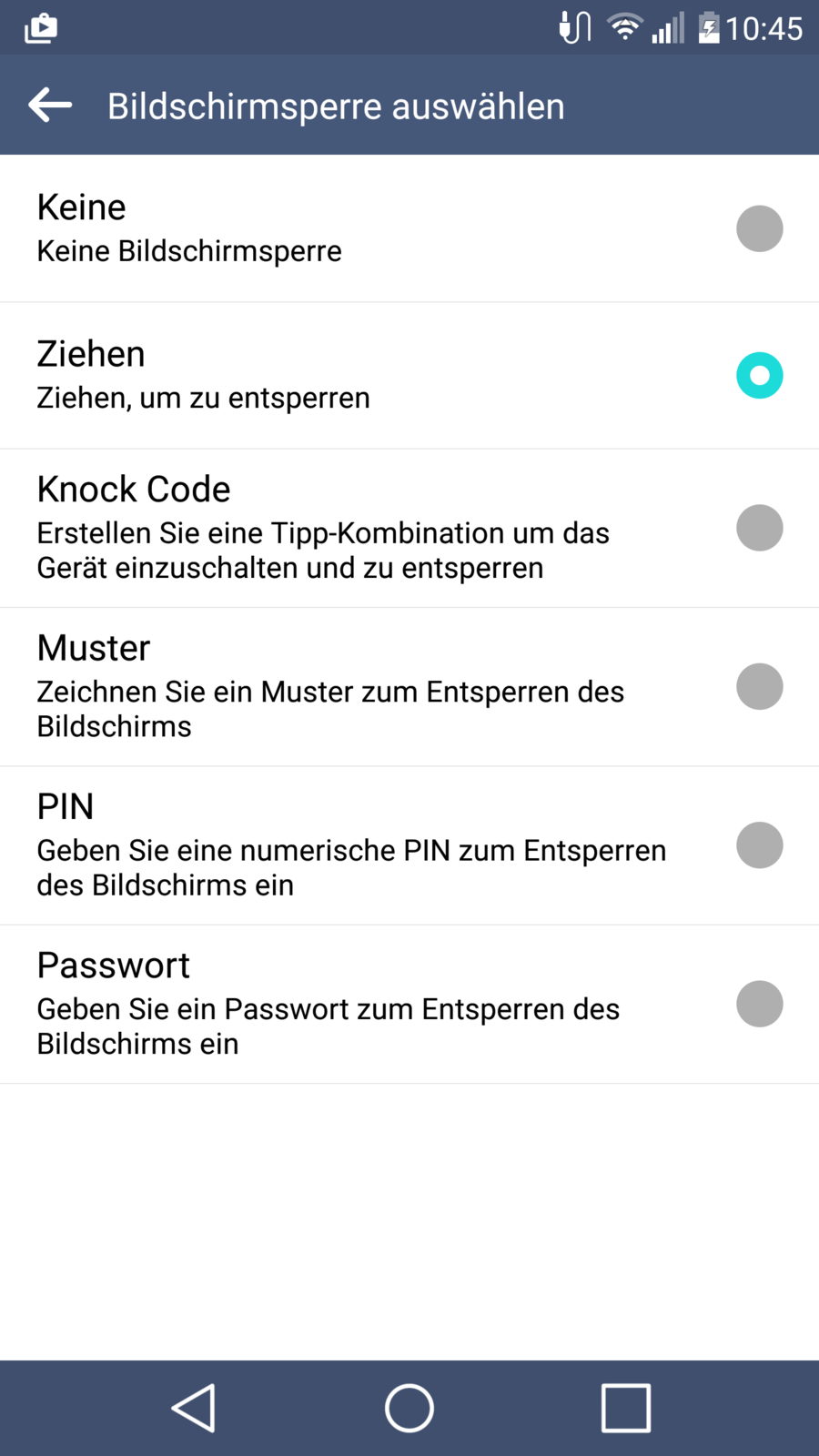Screen dimensions: 819x1456
Task: Open recent apps from navigation bar
Action: (626, 1408)
